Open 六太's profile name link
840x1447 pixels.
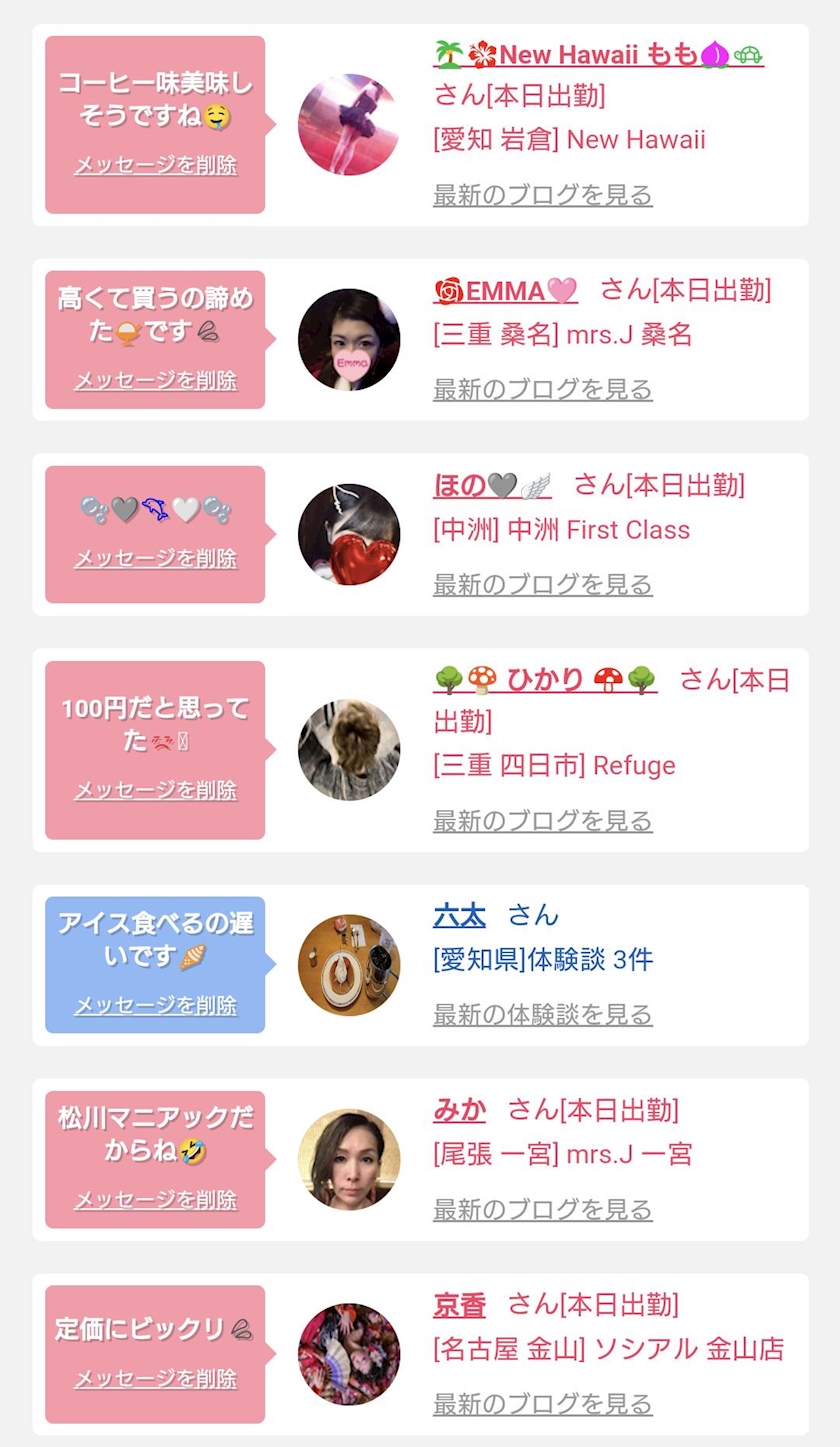pos(459,915)
